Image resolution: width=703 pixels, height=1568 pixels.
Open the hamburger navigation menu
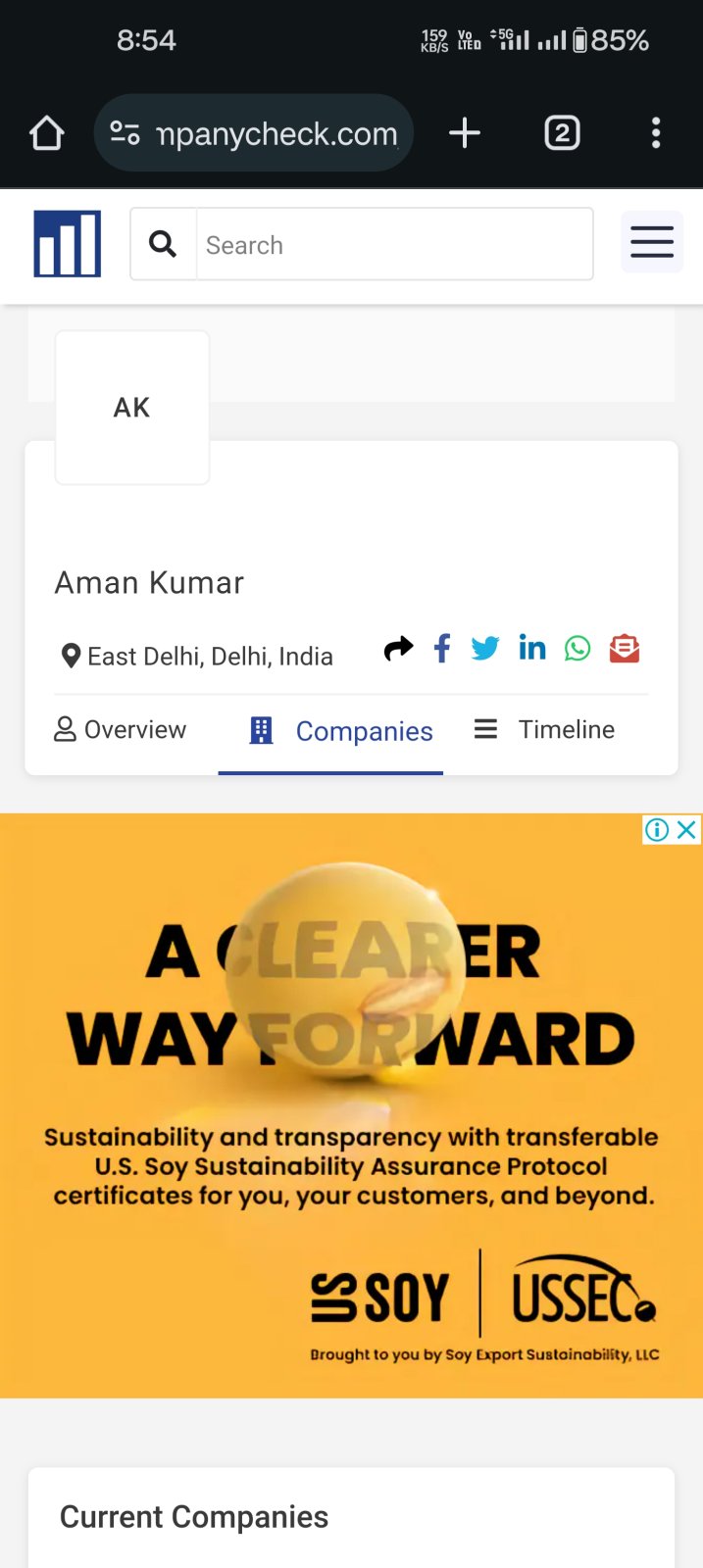coord(651,242)
